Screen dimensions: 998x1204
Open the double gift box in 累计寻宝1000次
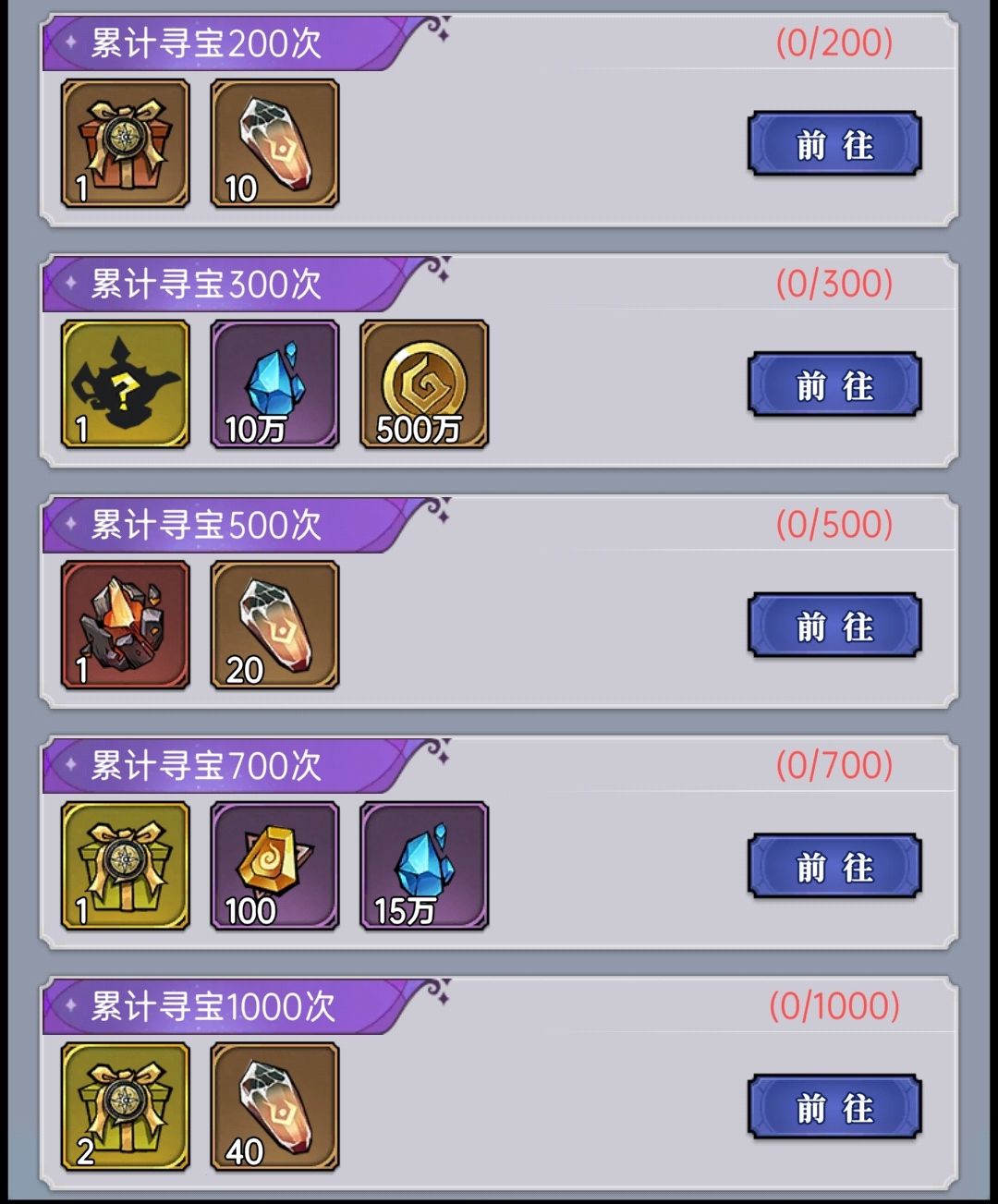pyautogui.click(x=125, y=1106)
